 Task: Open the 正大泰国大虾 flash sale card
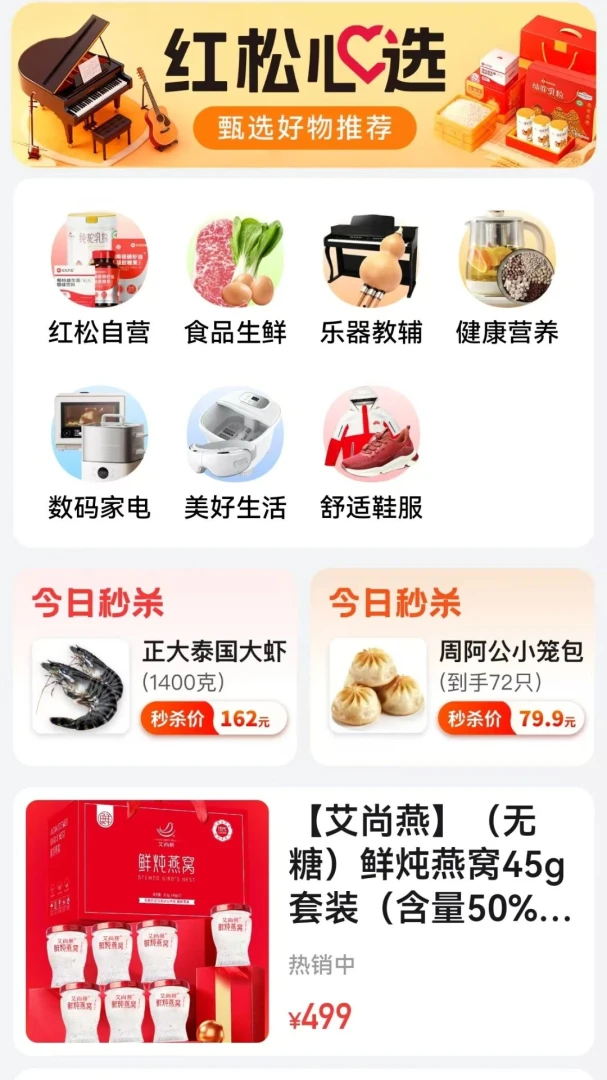[155, 667]
